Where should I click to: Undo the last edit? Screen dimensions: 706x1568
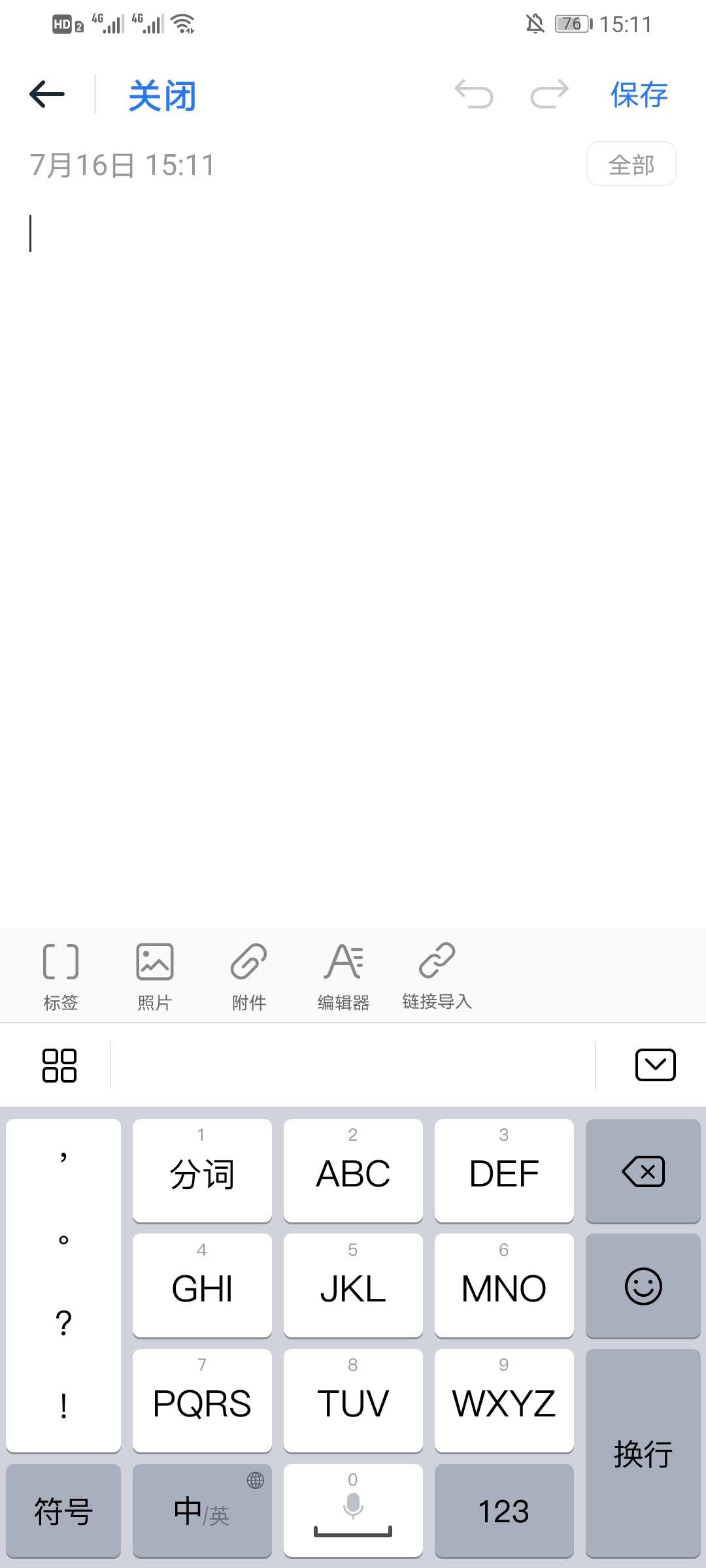click(x=474, y=94)
